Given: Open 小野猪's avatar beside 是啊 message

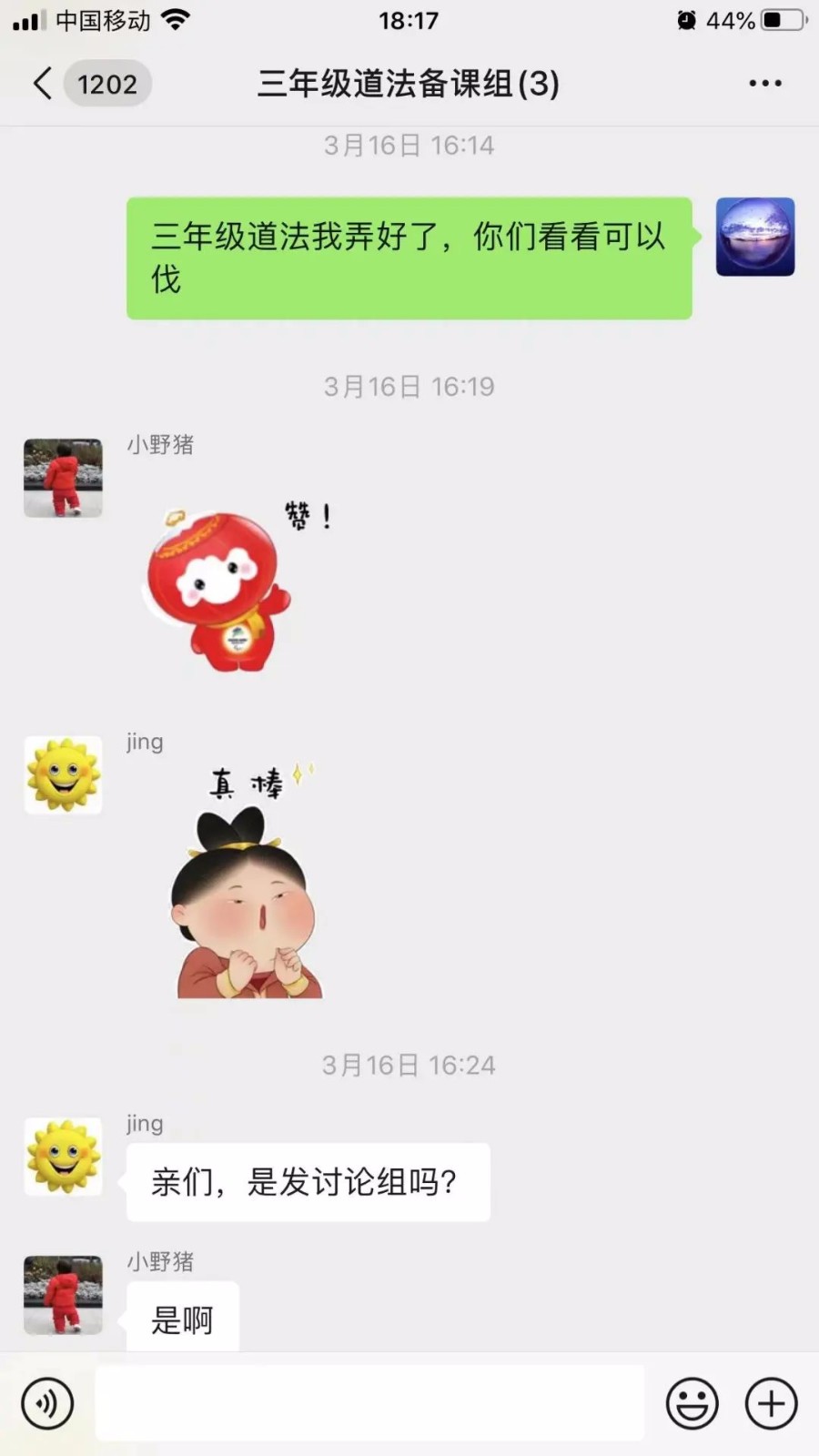Looking at the screenshot, I should point(63,1294).
